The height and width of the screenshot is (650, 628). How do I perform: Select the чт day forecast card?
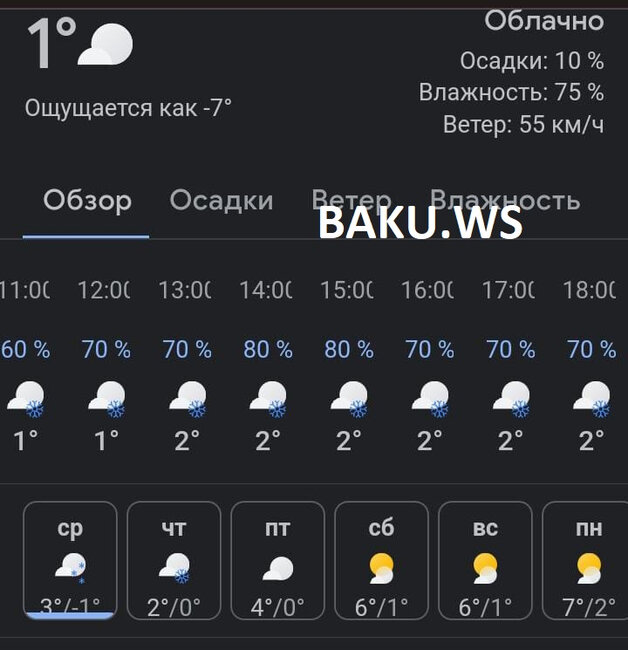(174, 562)
